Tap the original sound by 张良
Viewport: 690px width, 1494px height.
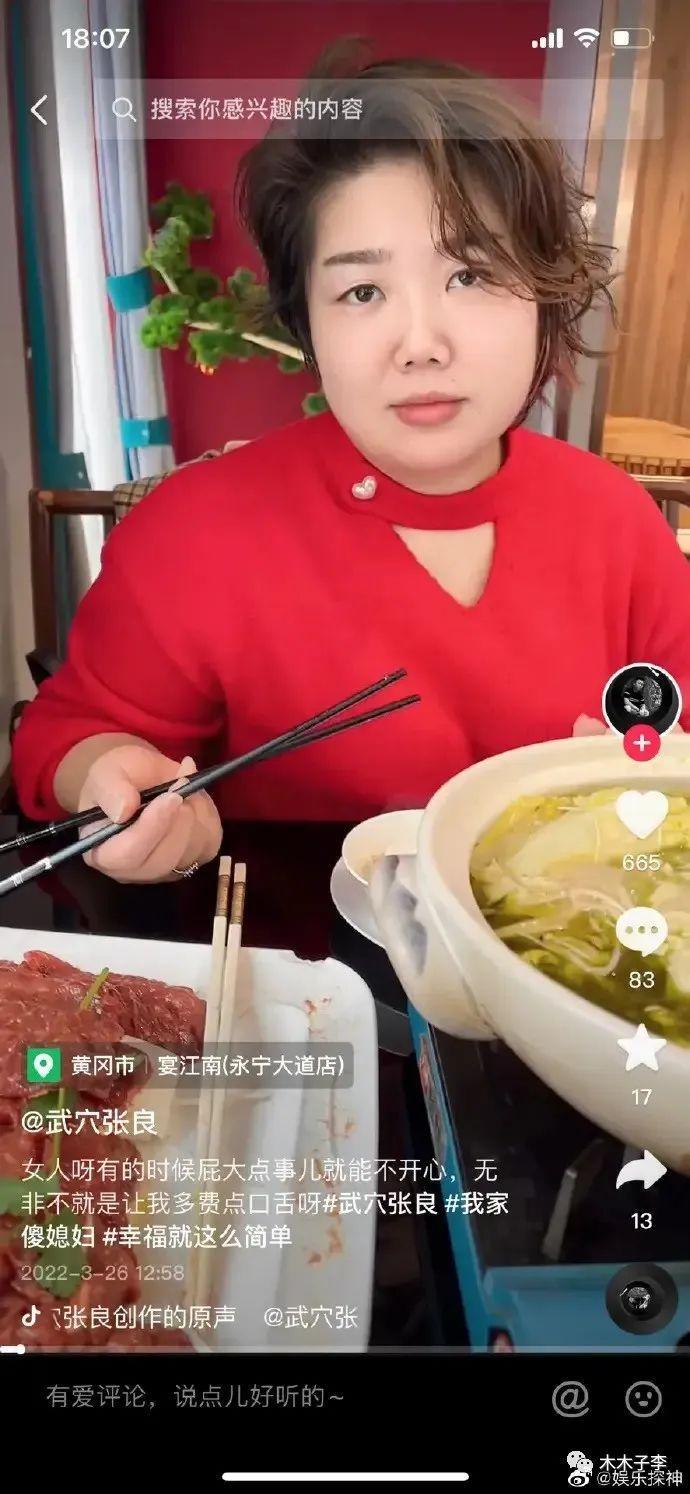pyautogui.click(x=140, y=1317)
